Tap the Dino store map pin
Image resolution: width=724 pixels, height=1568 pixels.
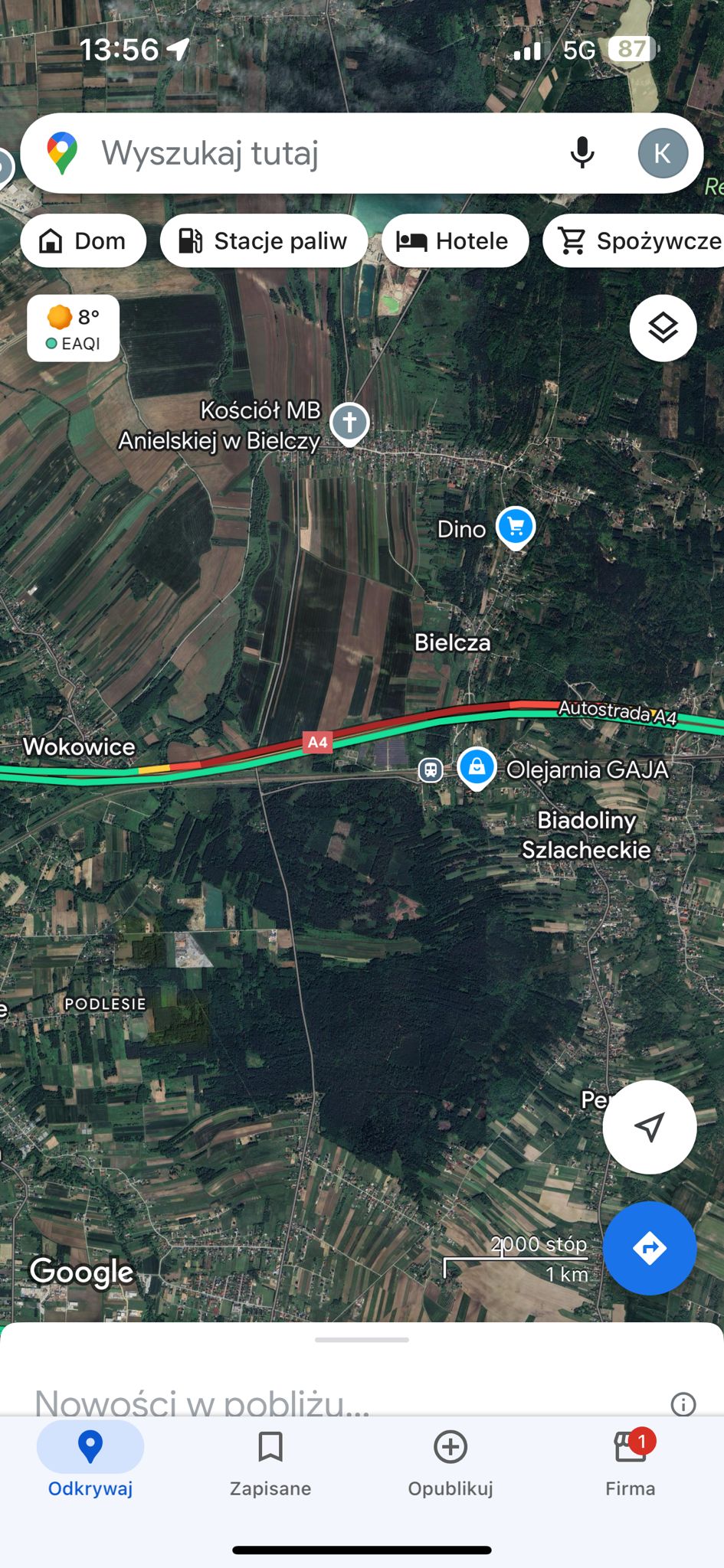[x=516, y=527]
